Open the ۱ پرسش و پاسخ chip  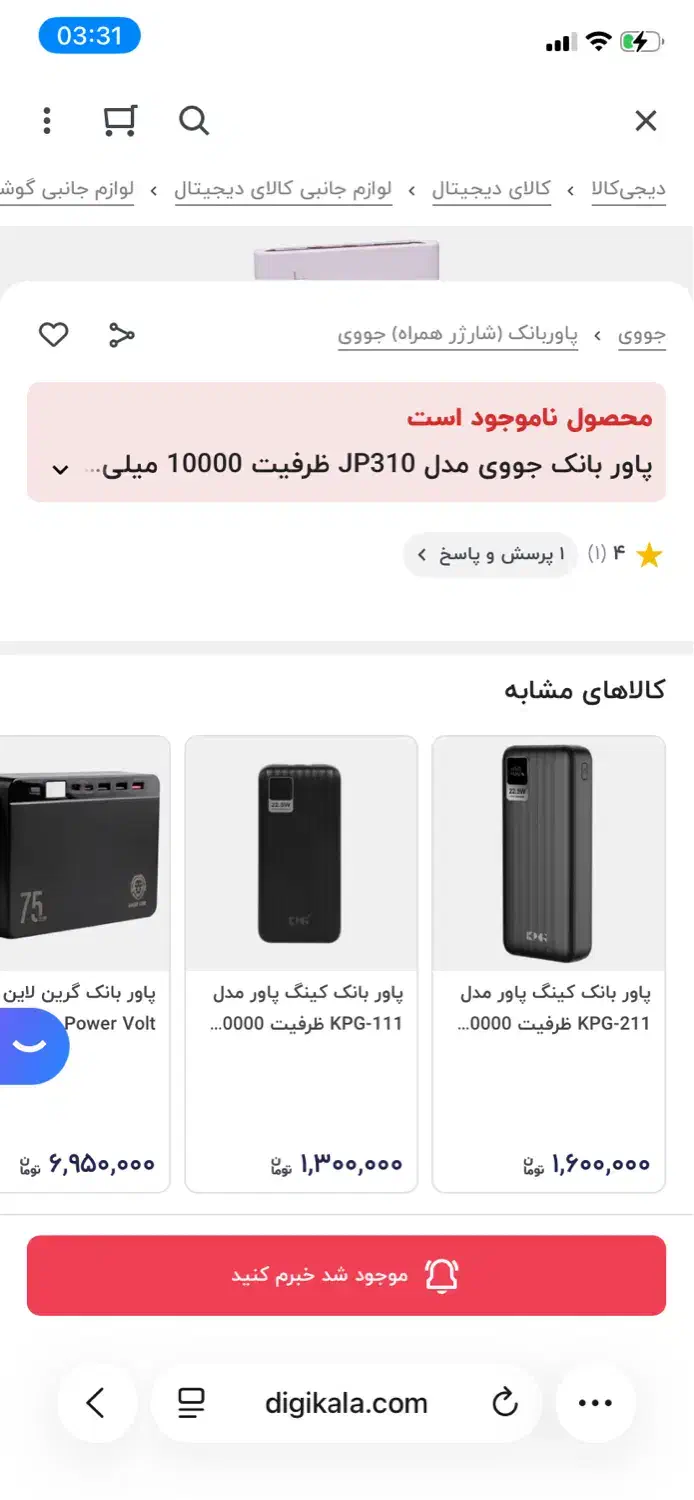(x=490, y=554)
